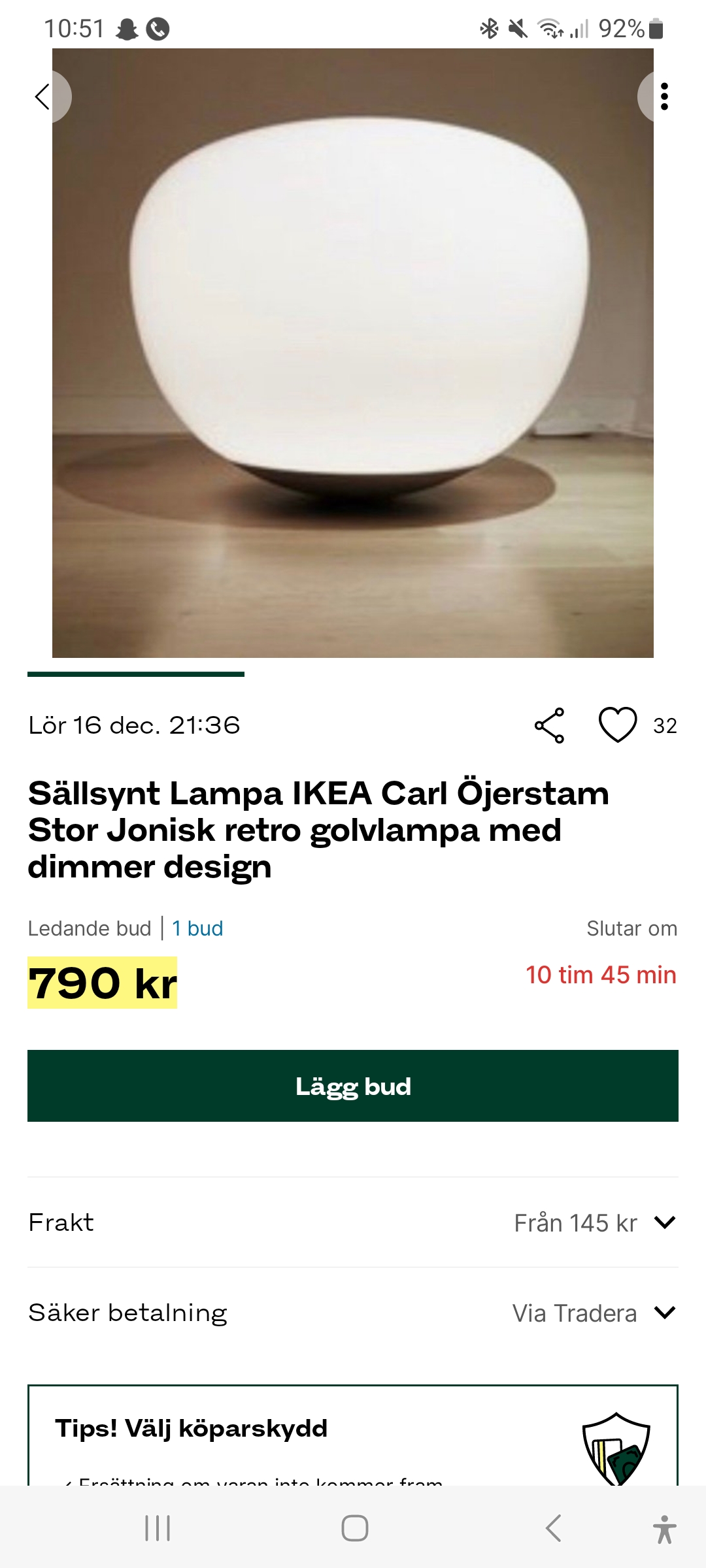The width and height of the screenshot is (706, 1568).
Task: Open recent apps from navigation bar
Action: point(158,1528)
